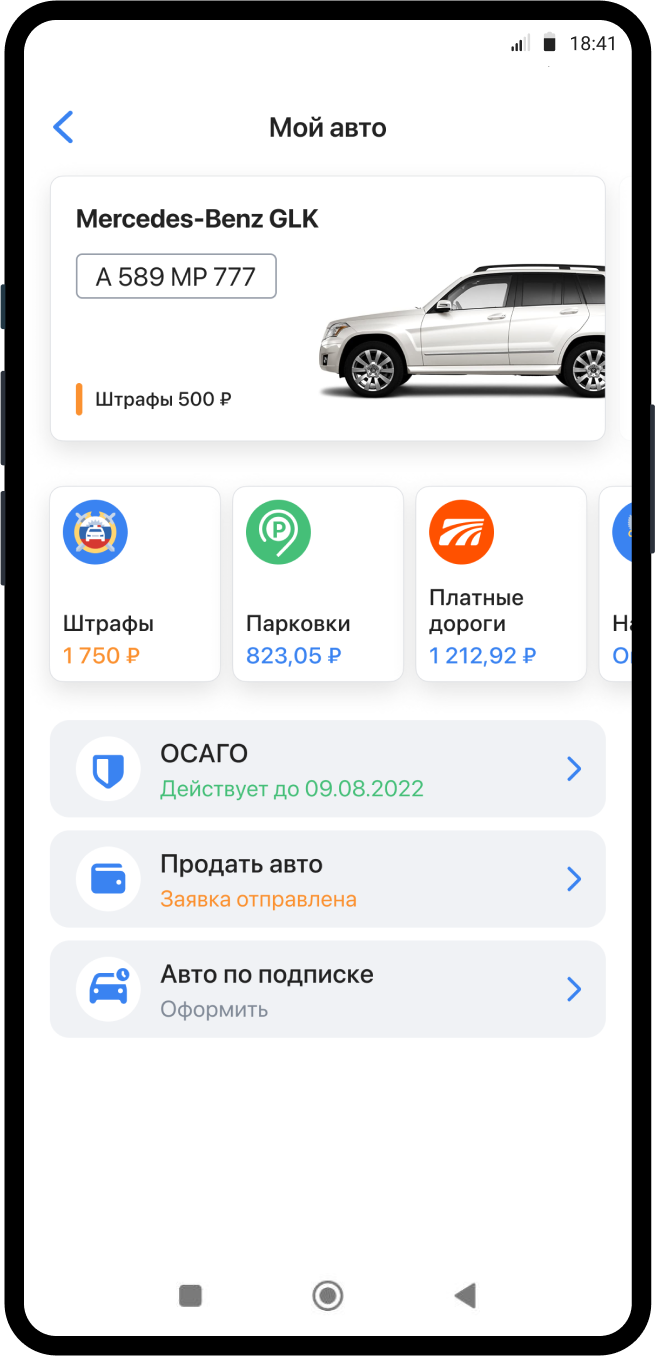Open the Продать авто row

tap(327, 879)
